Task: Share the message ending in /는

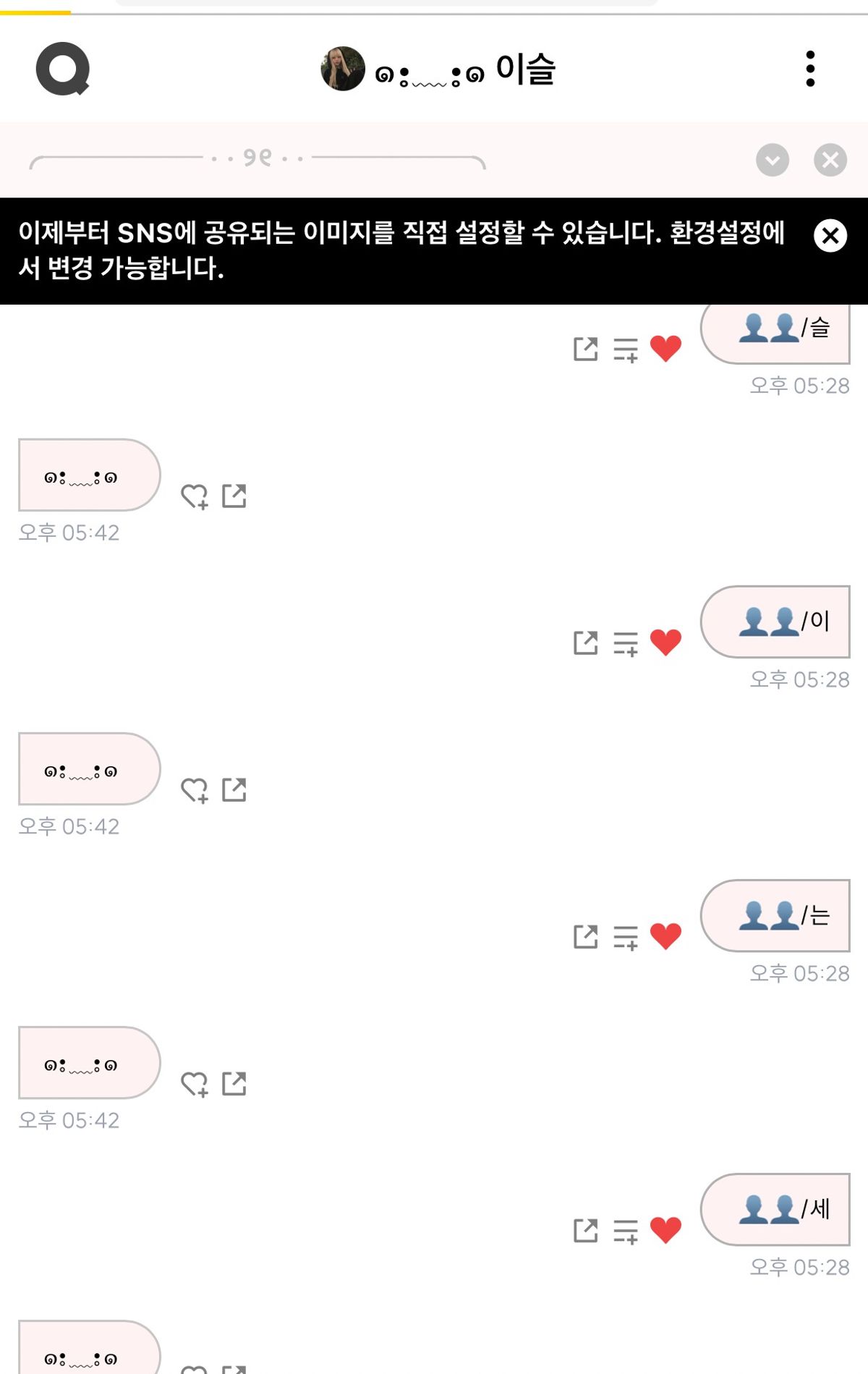Action: point(585,936)
